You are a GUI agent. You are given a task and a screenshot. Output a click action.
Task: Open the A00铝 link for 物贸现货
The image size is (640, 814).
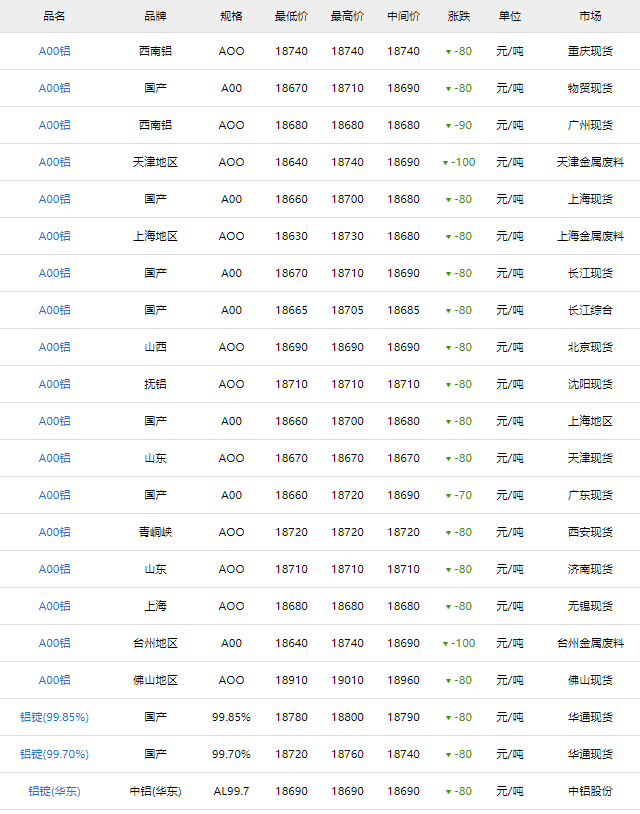[54, 88]
